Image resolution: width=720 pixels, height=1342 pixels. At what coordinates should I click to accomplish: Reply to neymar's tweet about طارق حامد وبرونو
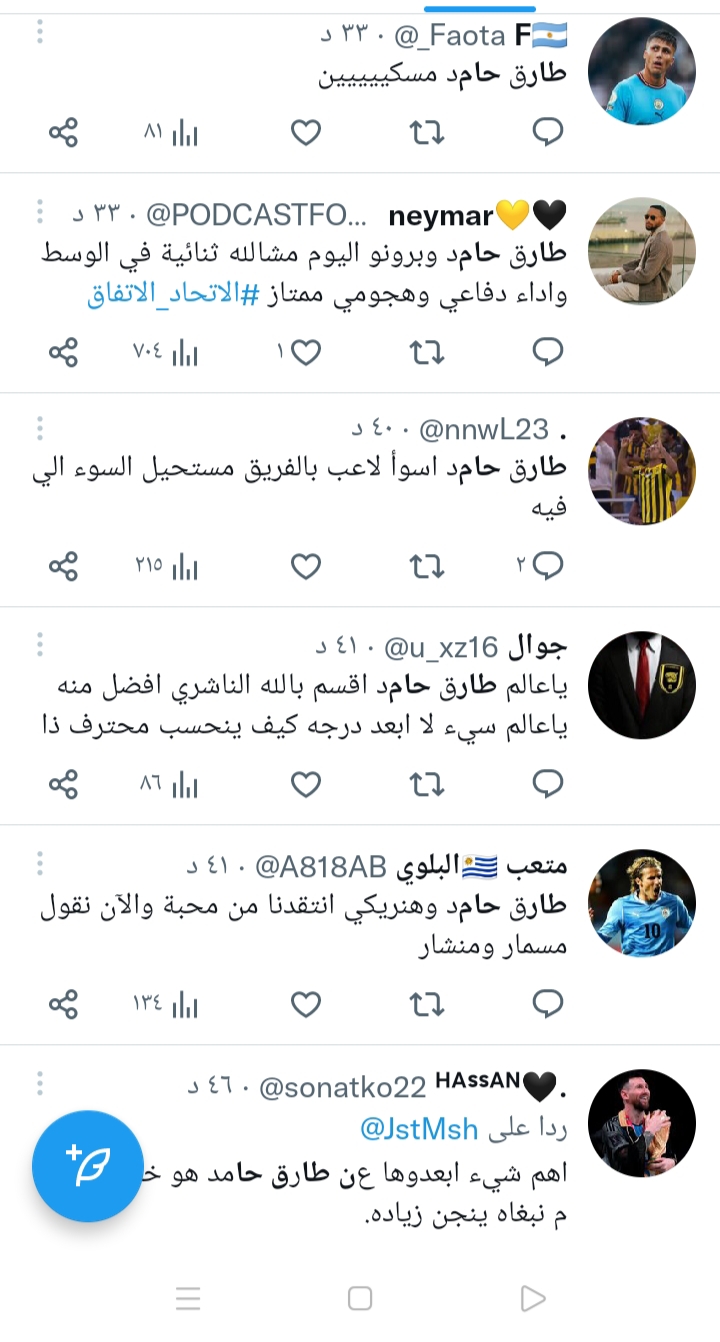(547, 352)
